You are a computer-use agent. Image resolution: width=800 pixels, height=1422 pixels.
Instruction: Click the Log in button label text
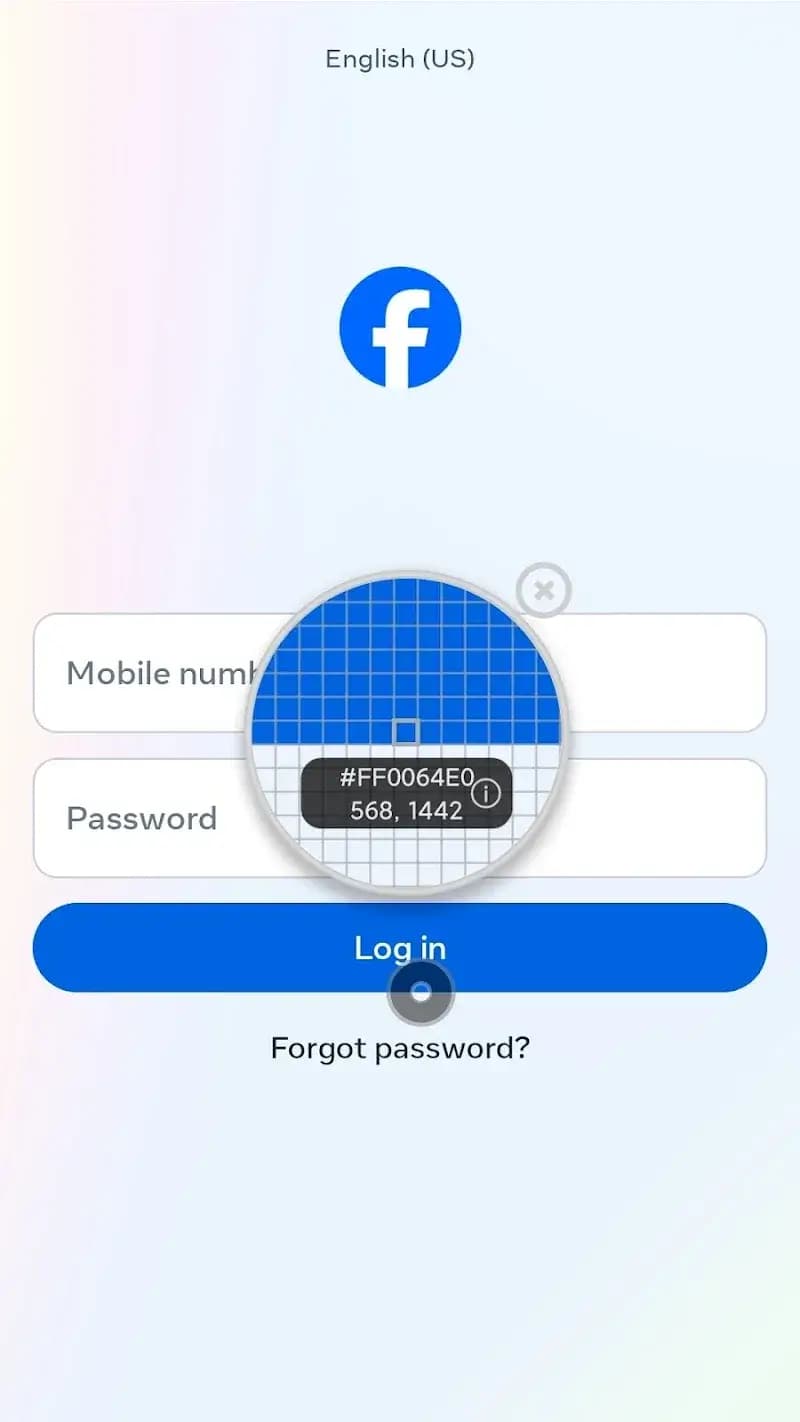(x=400, y=948)
